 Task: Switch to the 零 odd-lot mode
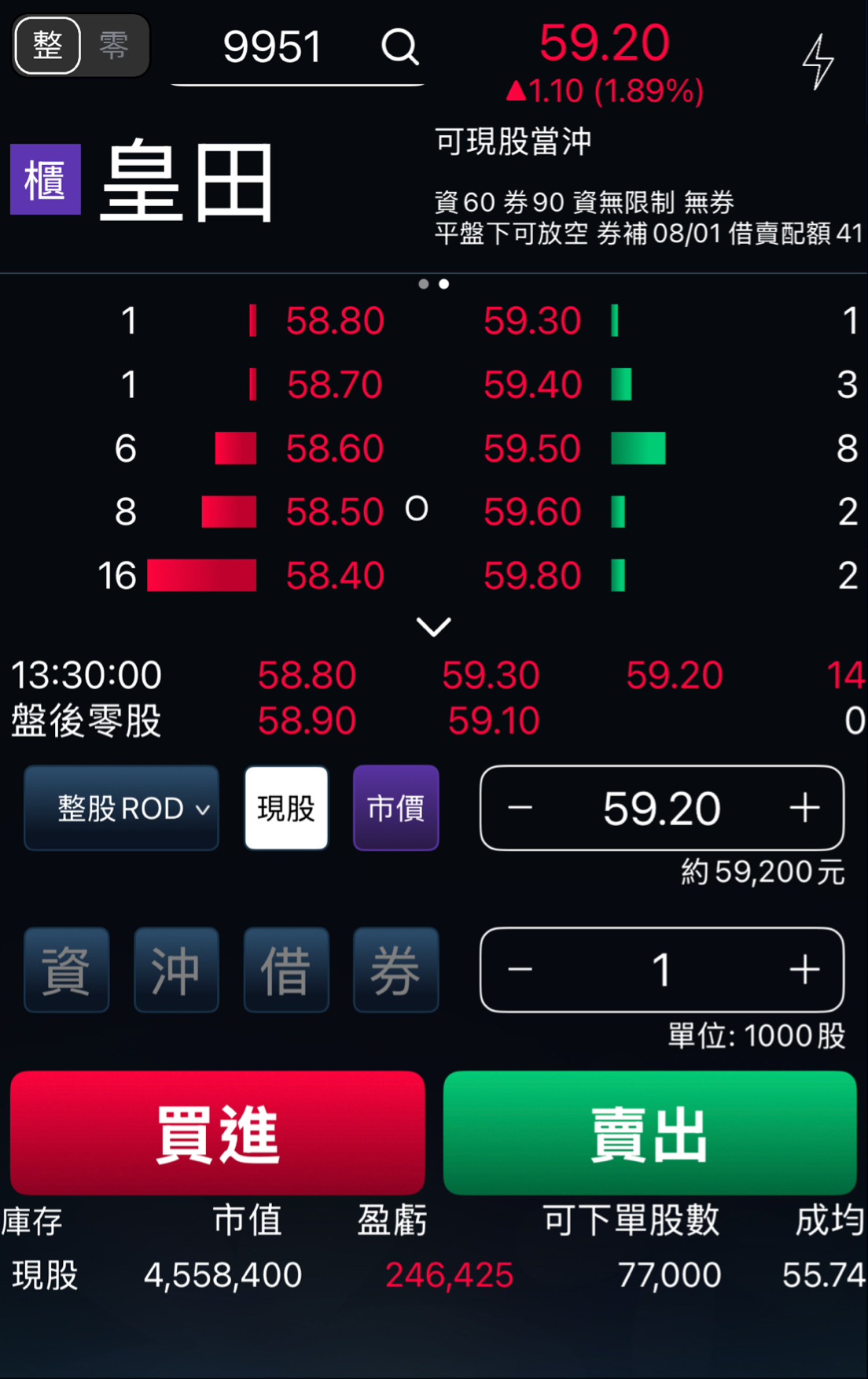[x=114, y=46]
